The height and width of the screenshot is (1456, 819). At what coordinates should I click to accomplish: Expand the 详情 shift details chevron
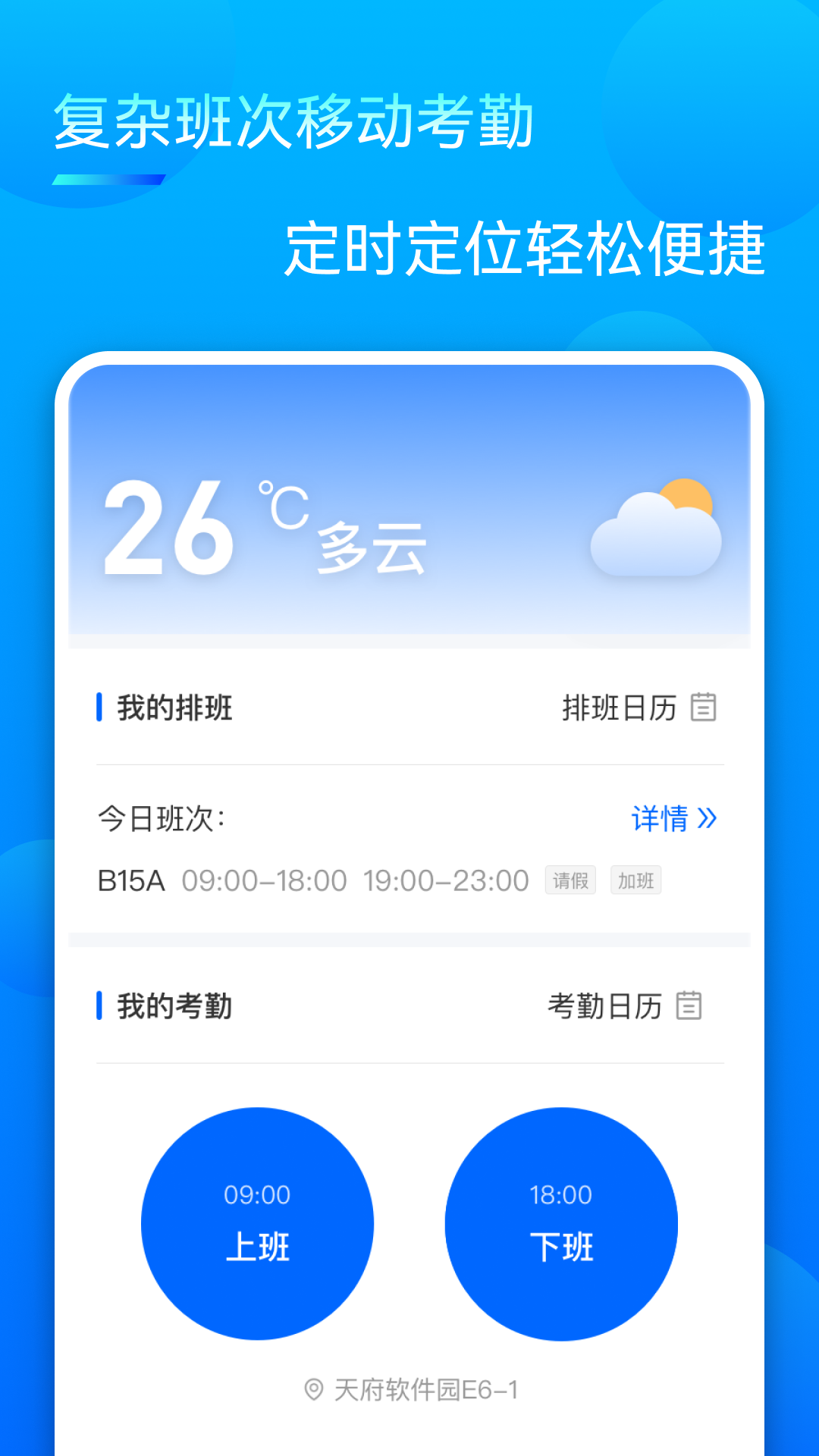[708, 817]
